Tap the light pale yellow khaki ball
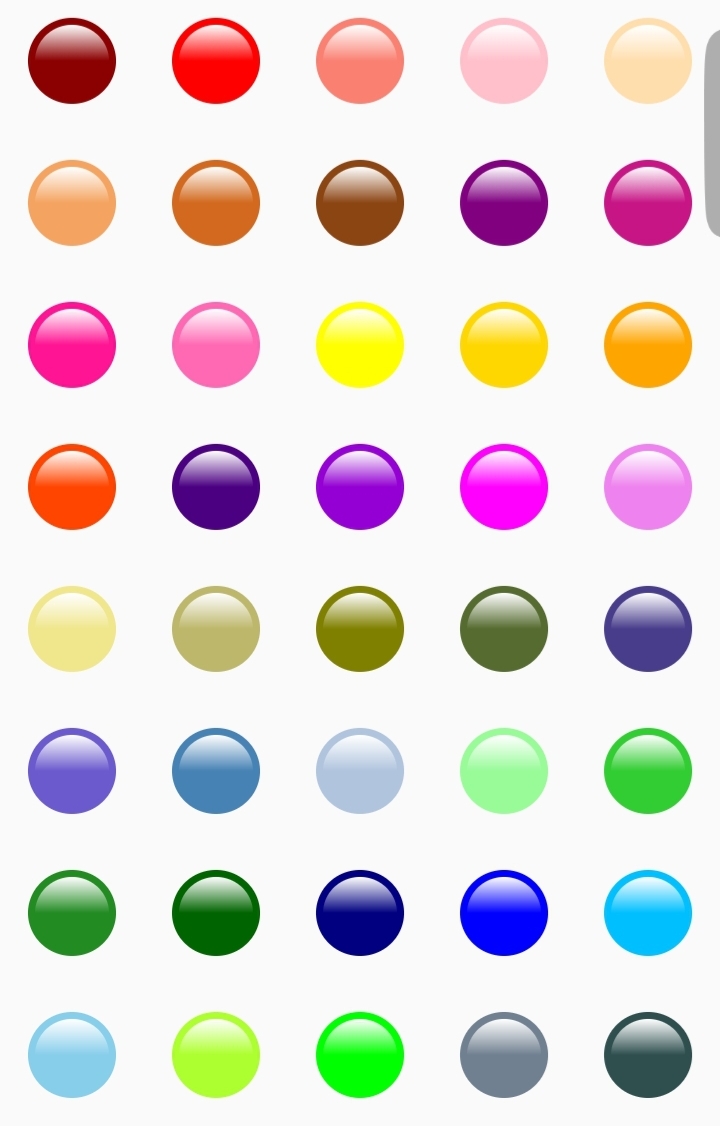 (x=72, y=629)
